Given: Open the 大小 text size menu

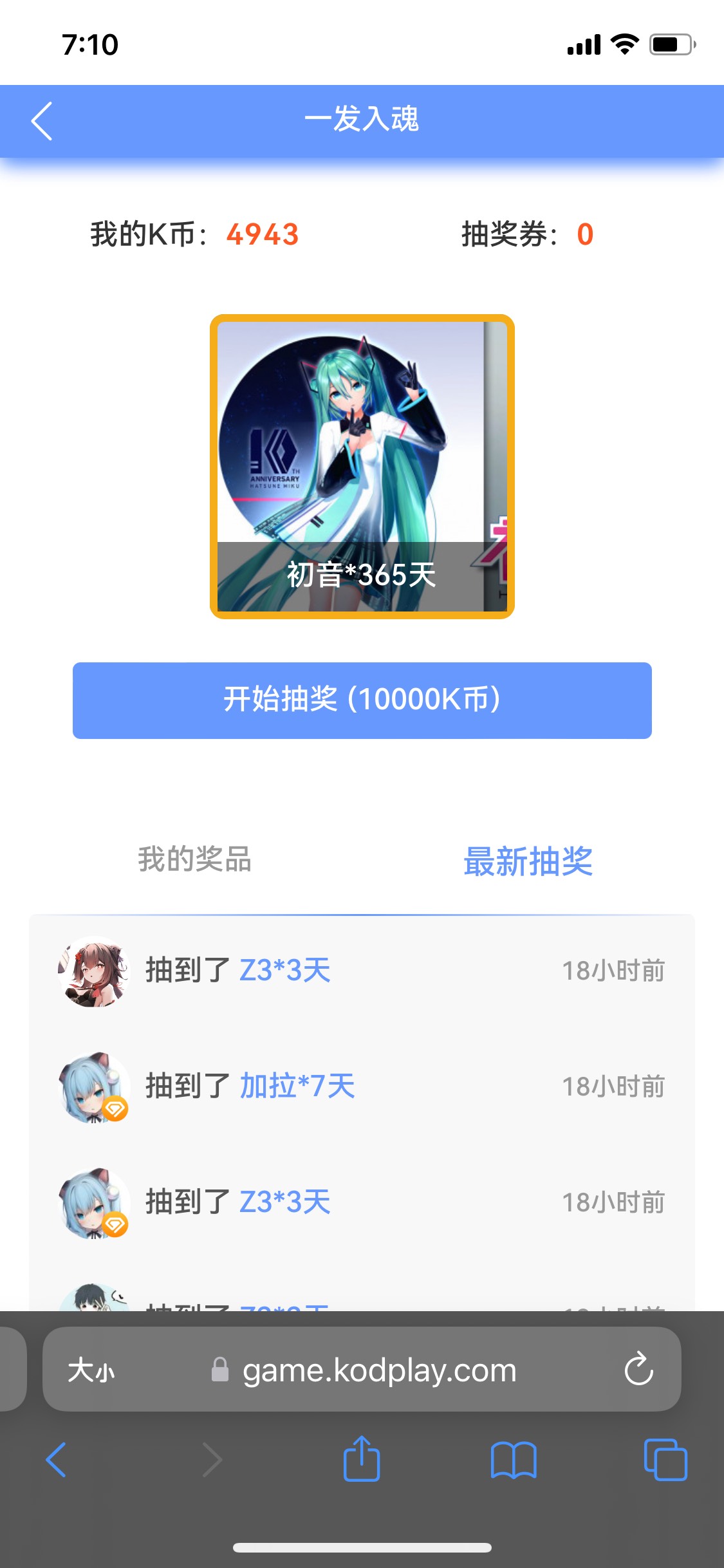Looking at the screenshot, I should [91, 1370].
